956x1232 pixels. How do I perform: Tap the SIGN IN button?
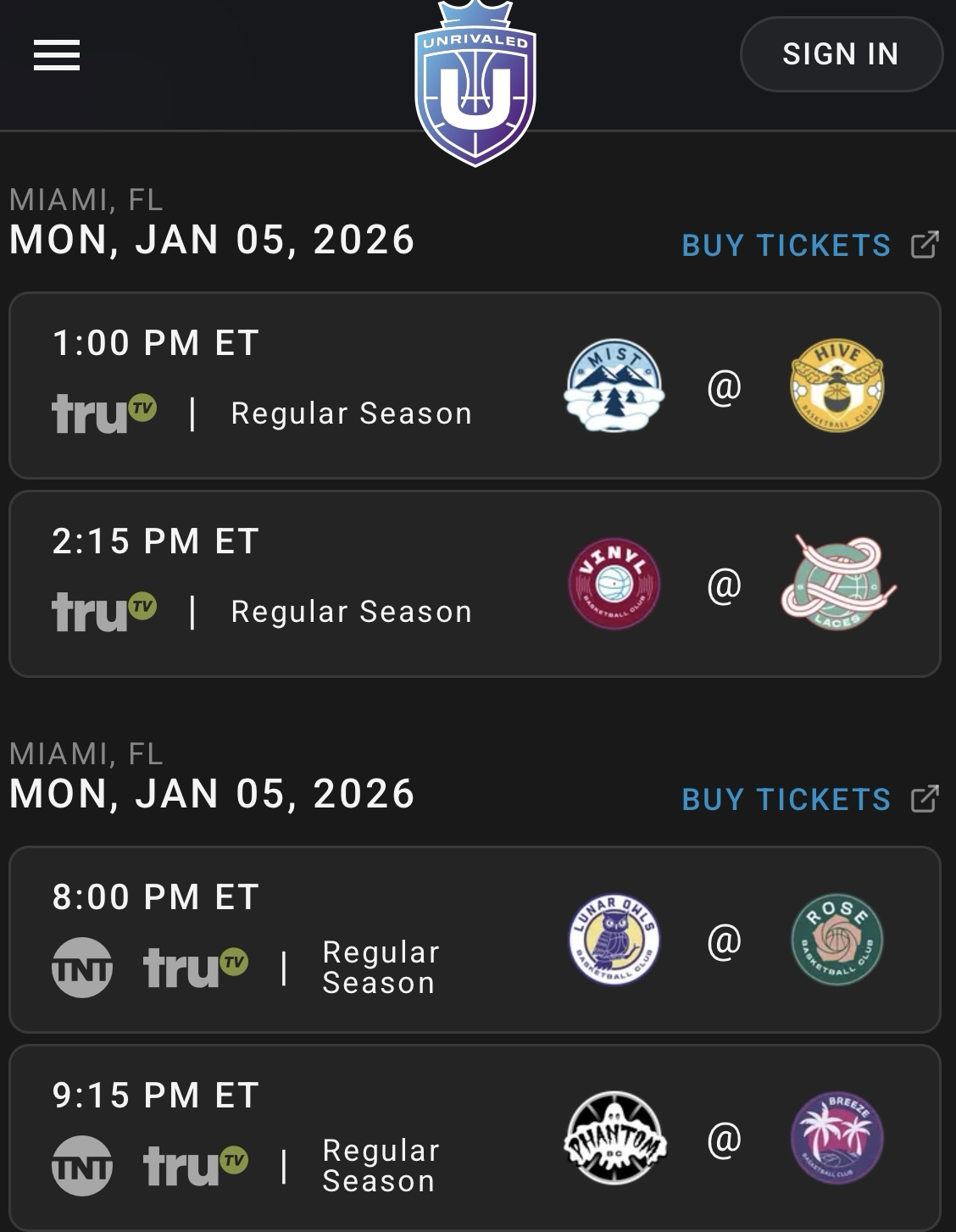(x=841, y=54)
